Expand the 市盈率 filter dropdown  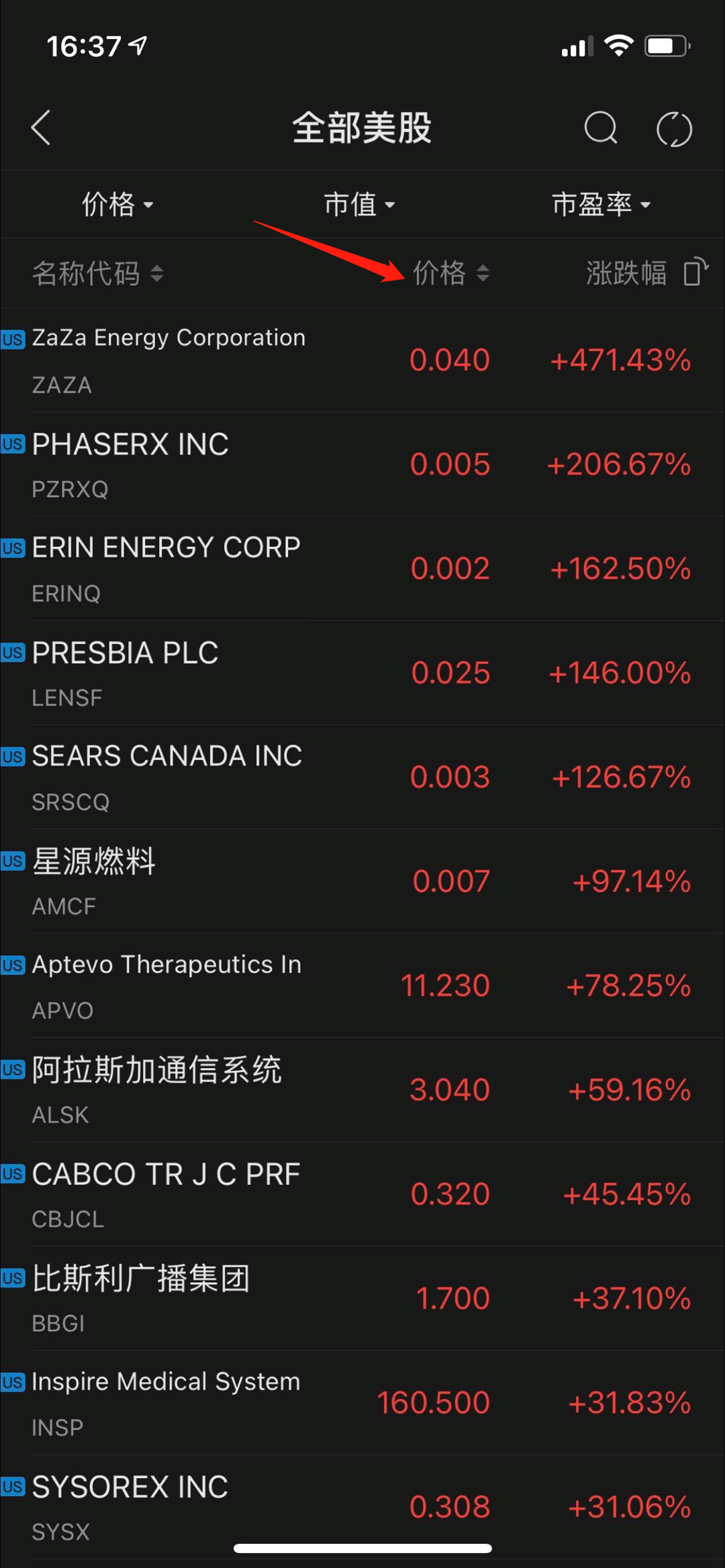click(x=601, y=204)
